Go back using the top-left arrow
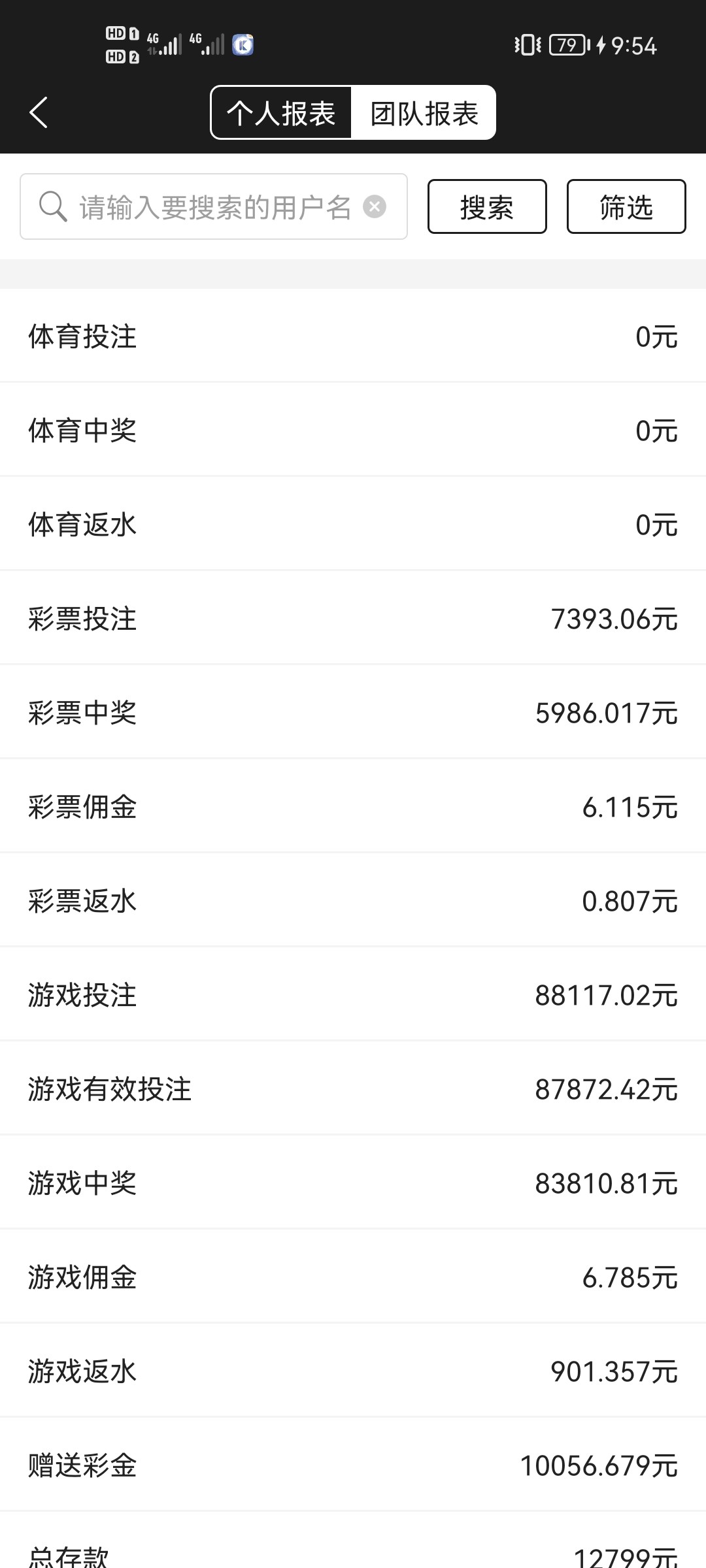706x1568 pixels. [x=39, y=112]
